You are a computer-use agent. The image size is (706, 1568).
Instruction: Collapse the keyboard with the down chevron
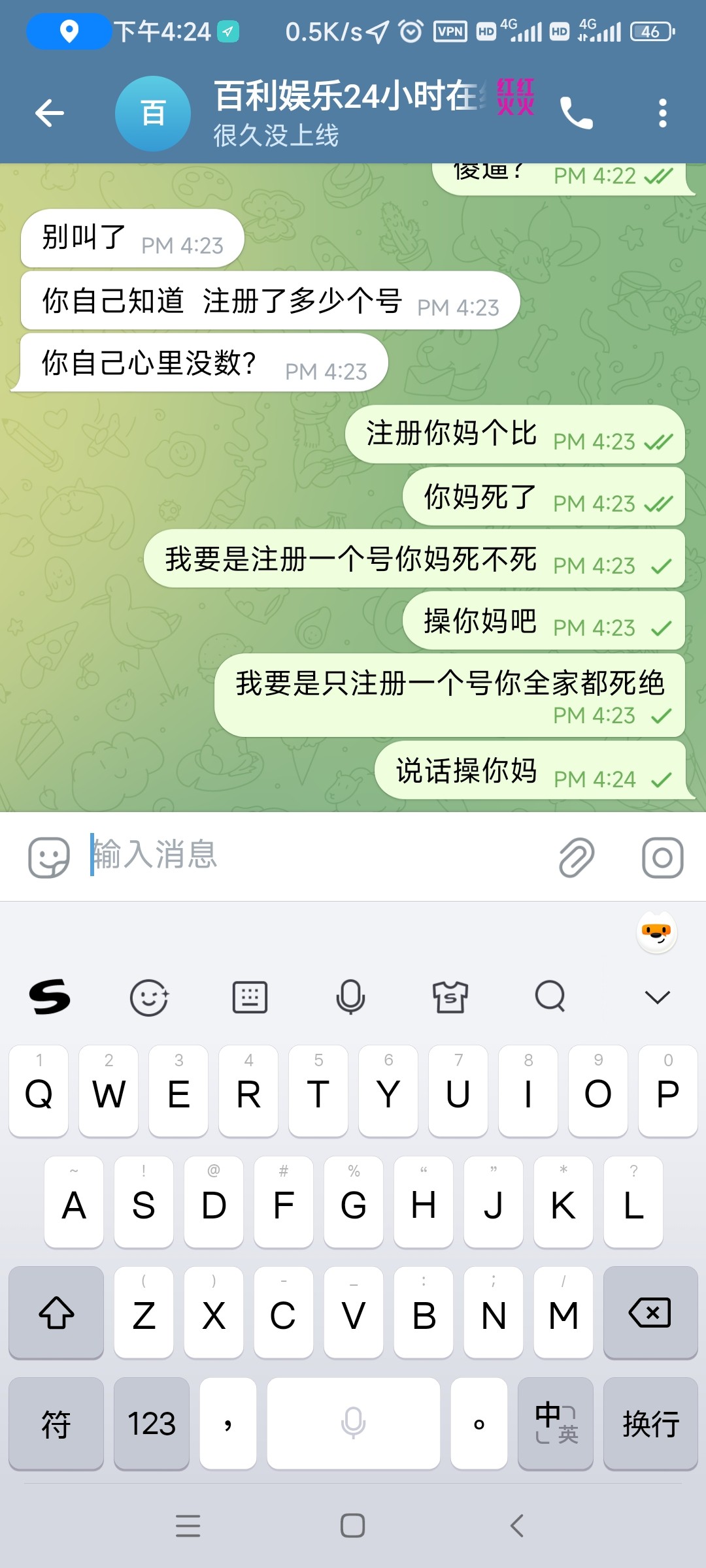point(657,997)
